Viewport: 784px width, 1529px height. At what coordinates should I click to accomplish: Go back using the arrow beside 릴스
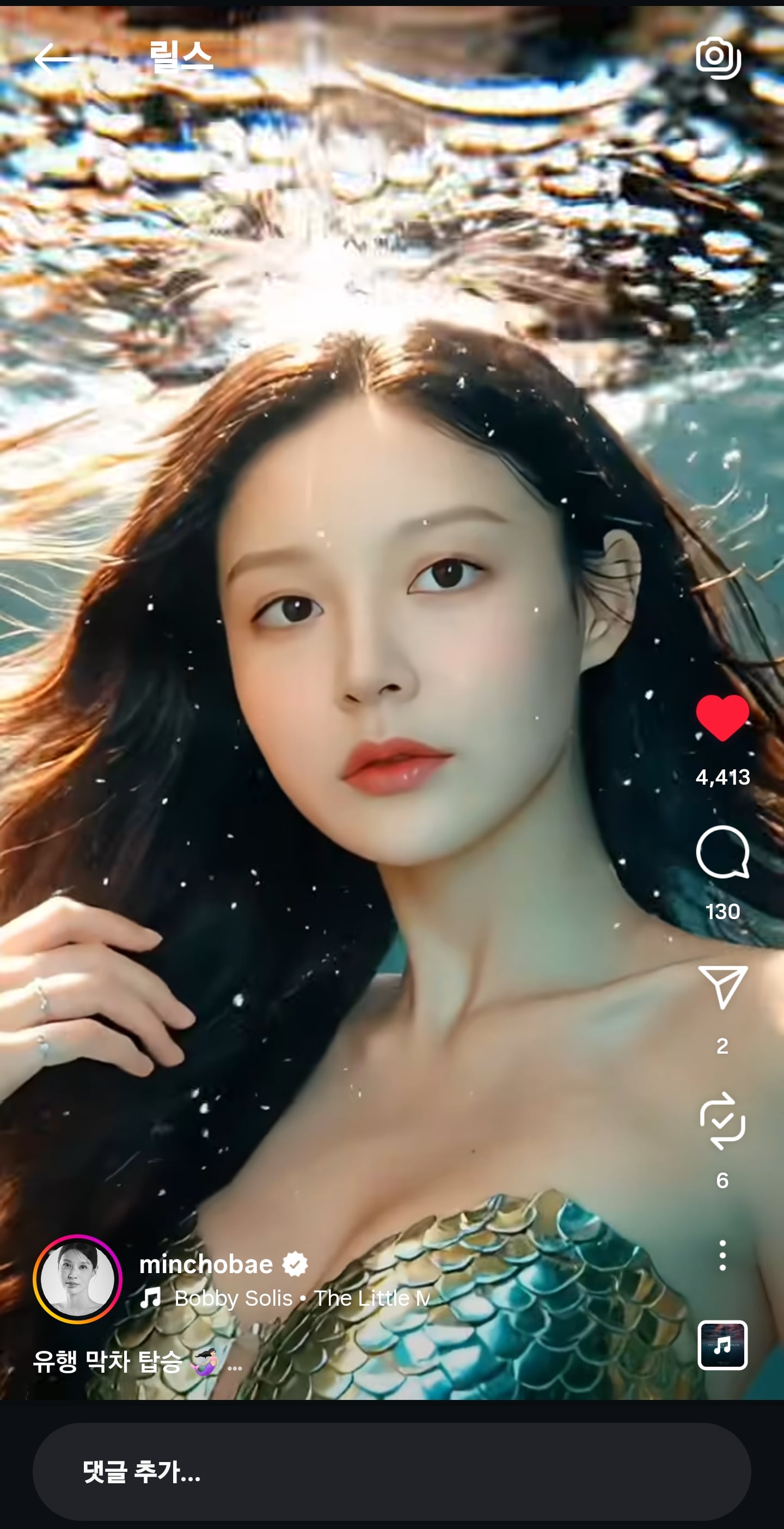pyautogui.click(x=57, y=58)
